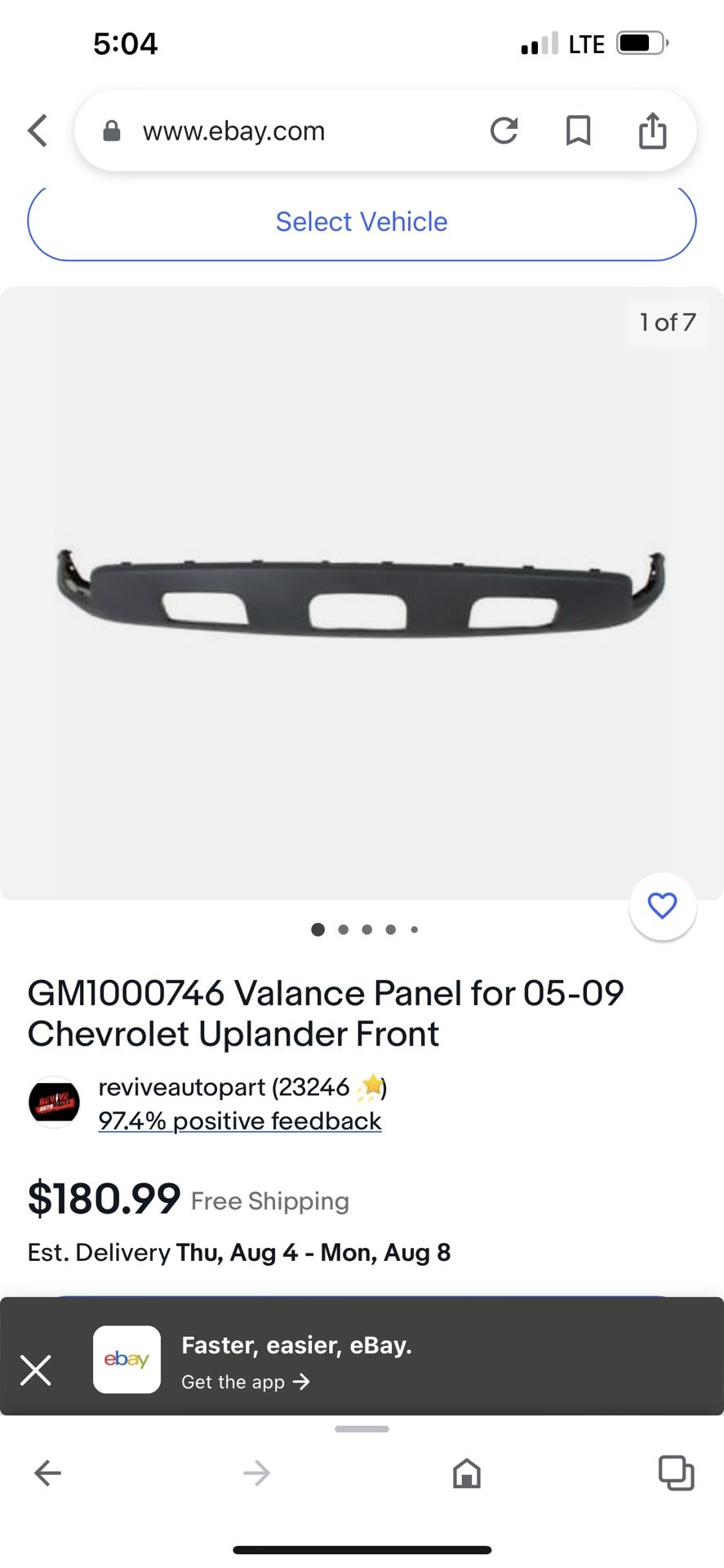The width and height of the screenshot is (724, 1568).
Task: Go back using the top-left arrow
Action: (x=38, y=131)
